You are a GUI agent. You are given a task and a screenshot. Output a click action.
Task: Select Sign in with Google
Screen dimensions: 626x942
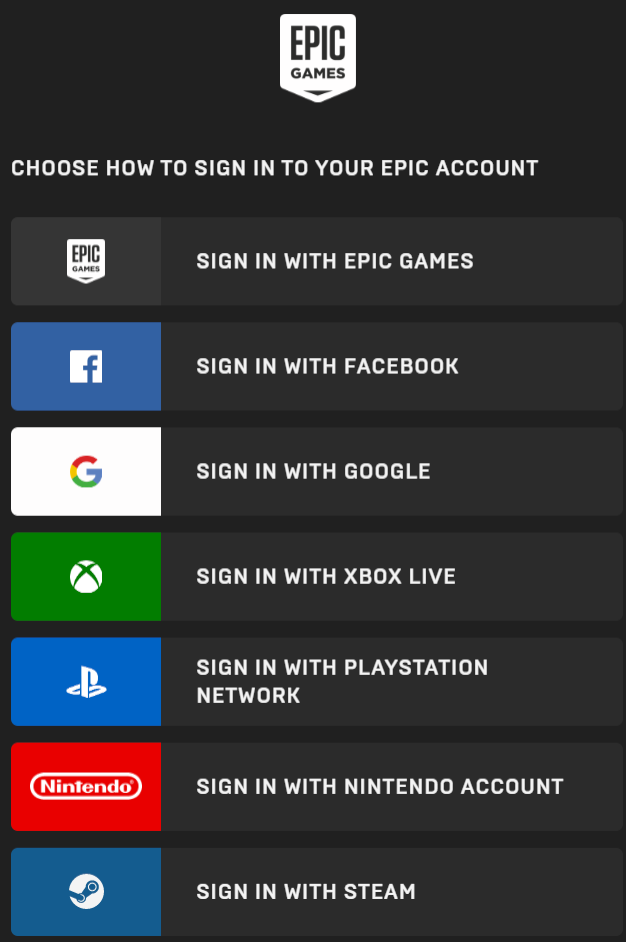click(316, 472)
